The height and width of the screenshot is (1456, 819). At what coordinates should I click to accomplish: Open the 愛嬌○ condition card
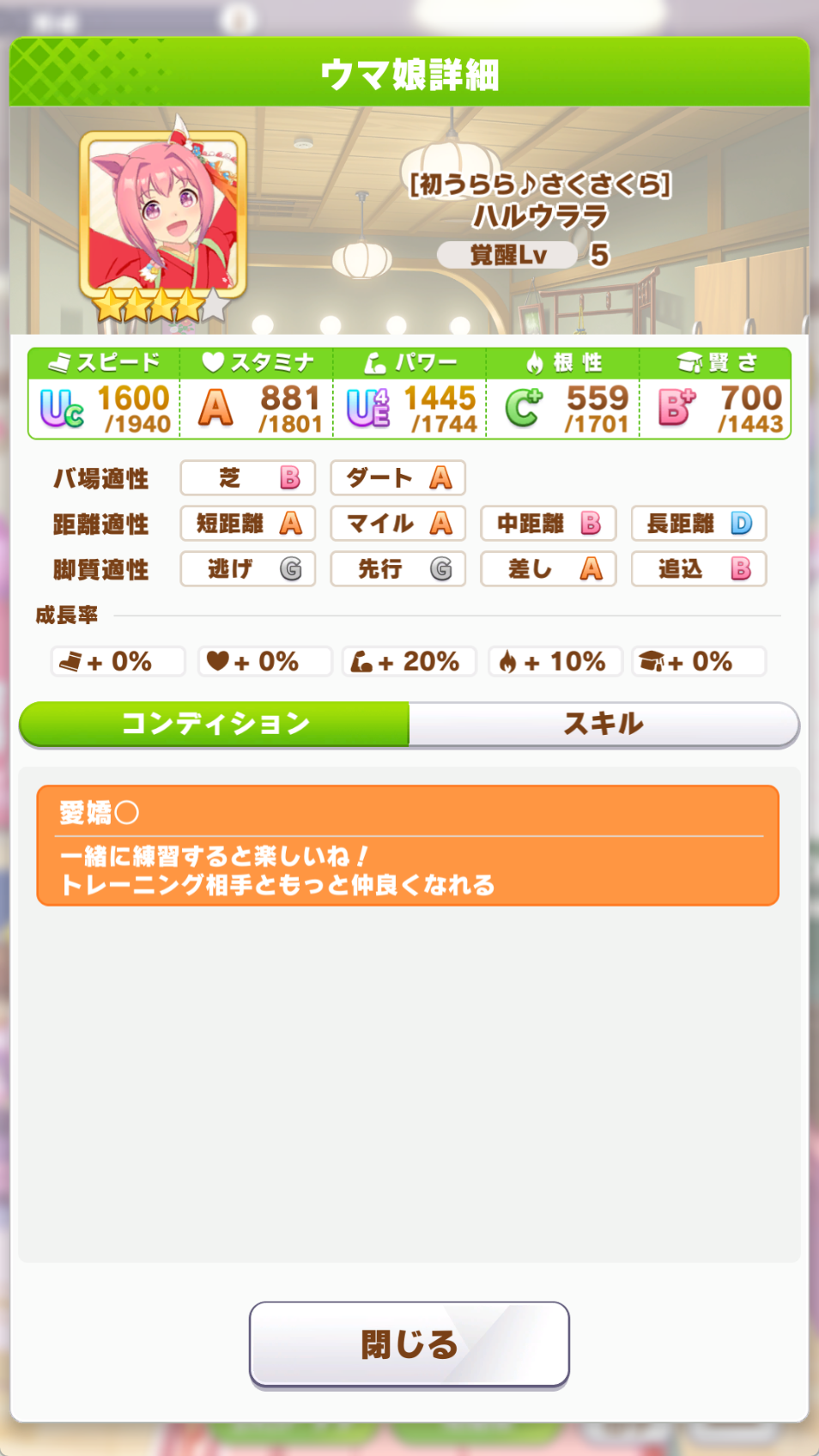pyautogui.click(x=408, y=846)
